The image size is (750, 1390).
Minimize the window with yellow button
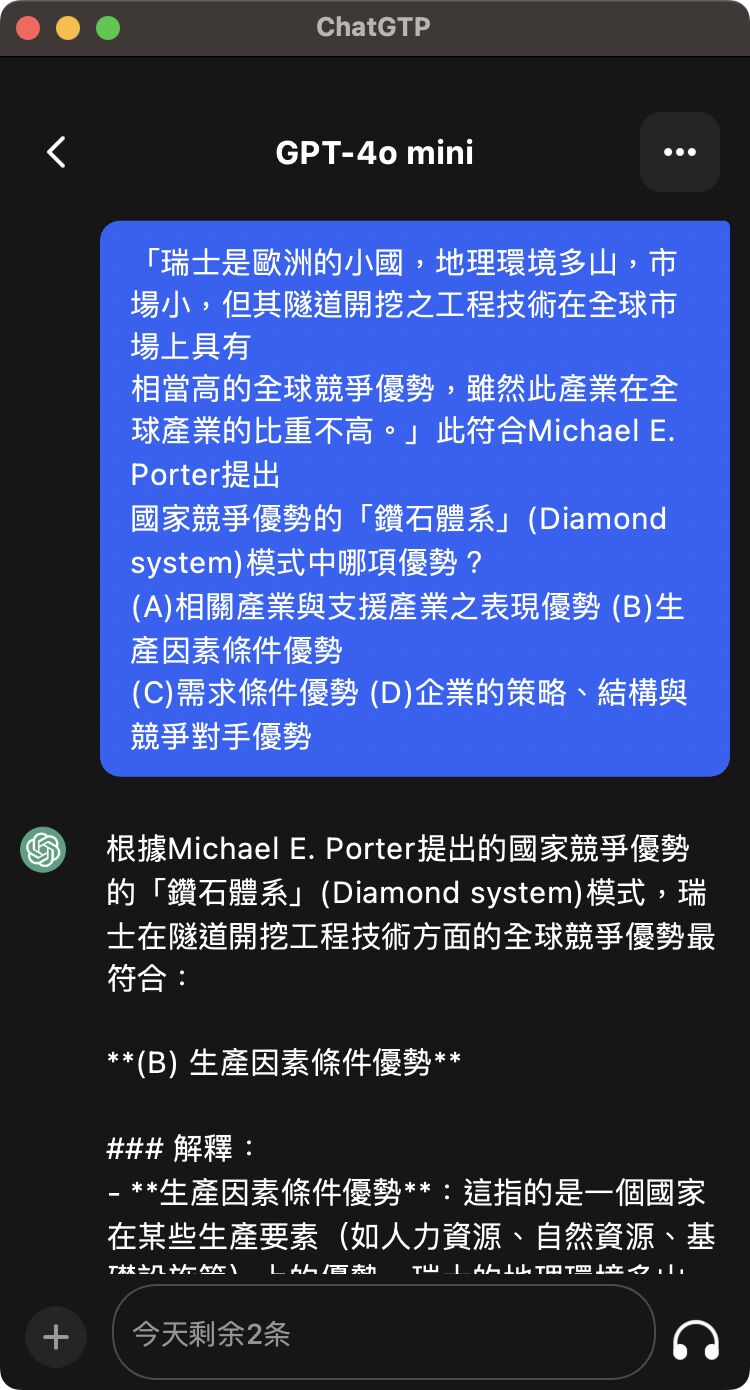pyautogui.click(x=68, y=28)
